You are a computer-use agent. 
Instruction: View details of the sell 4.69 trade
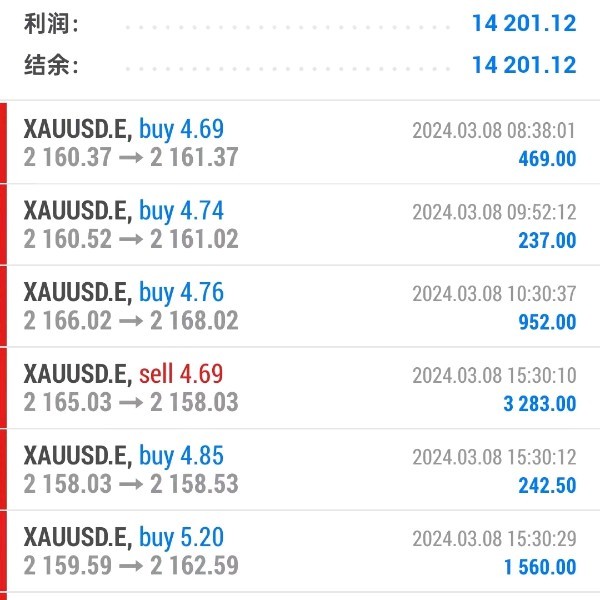[300, 389]
